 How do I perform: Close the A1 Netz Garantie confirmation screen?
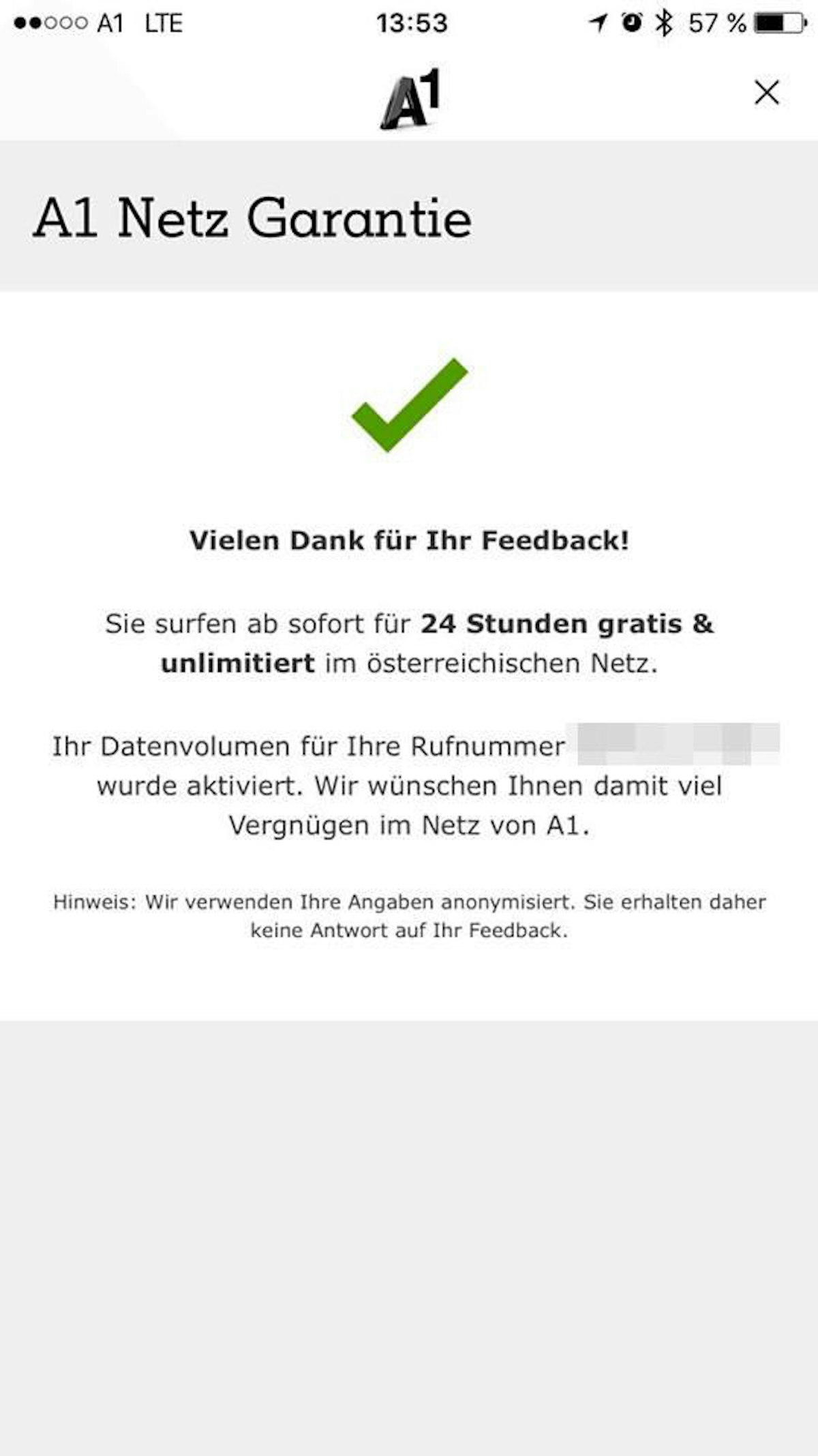pyautogui.click(x=766, y=92)
